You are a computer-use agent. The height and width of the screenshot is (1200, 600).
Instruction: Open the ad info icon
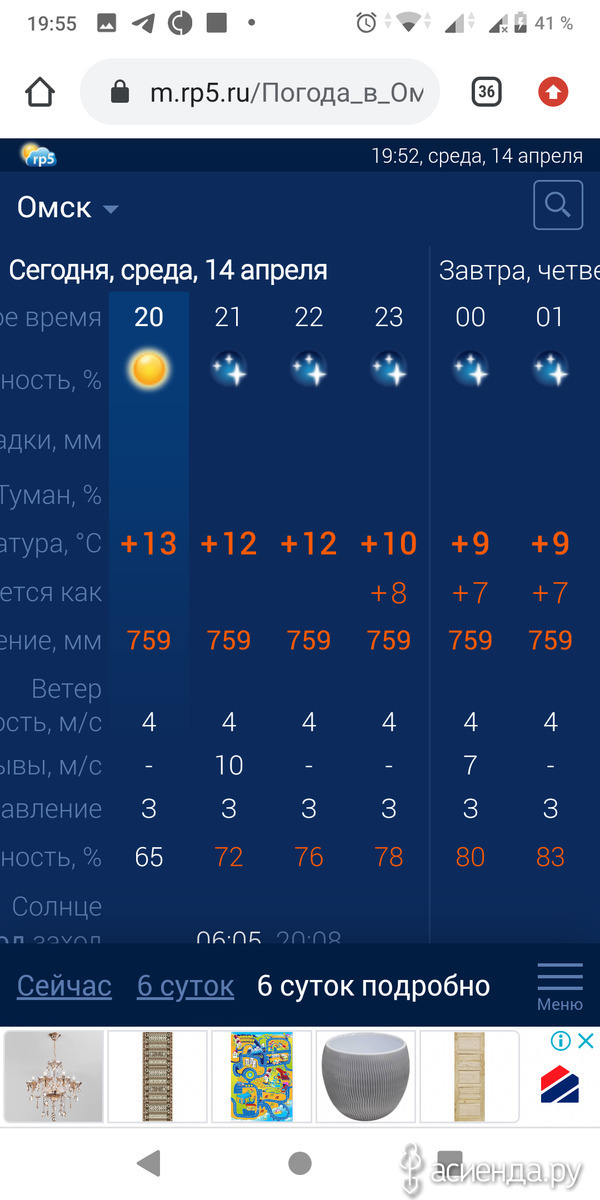point(561,1042)
